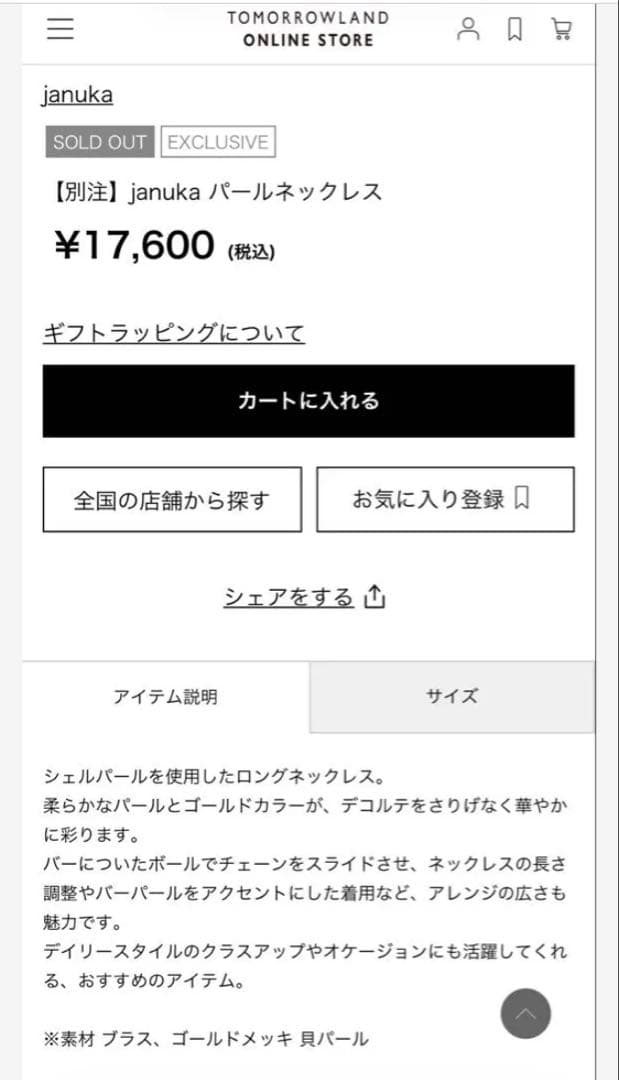Viewport: 619px width, 1080px height.
Task: Open the januka brand link
Action: click(77, 95)
